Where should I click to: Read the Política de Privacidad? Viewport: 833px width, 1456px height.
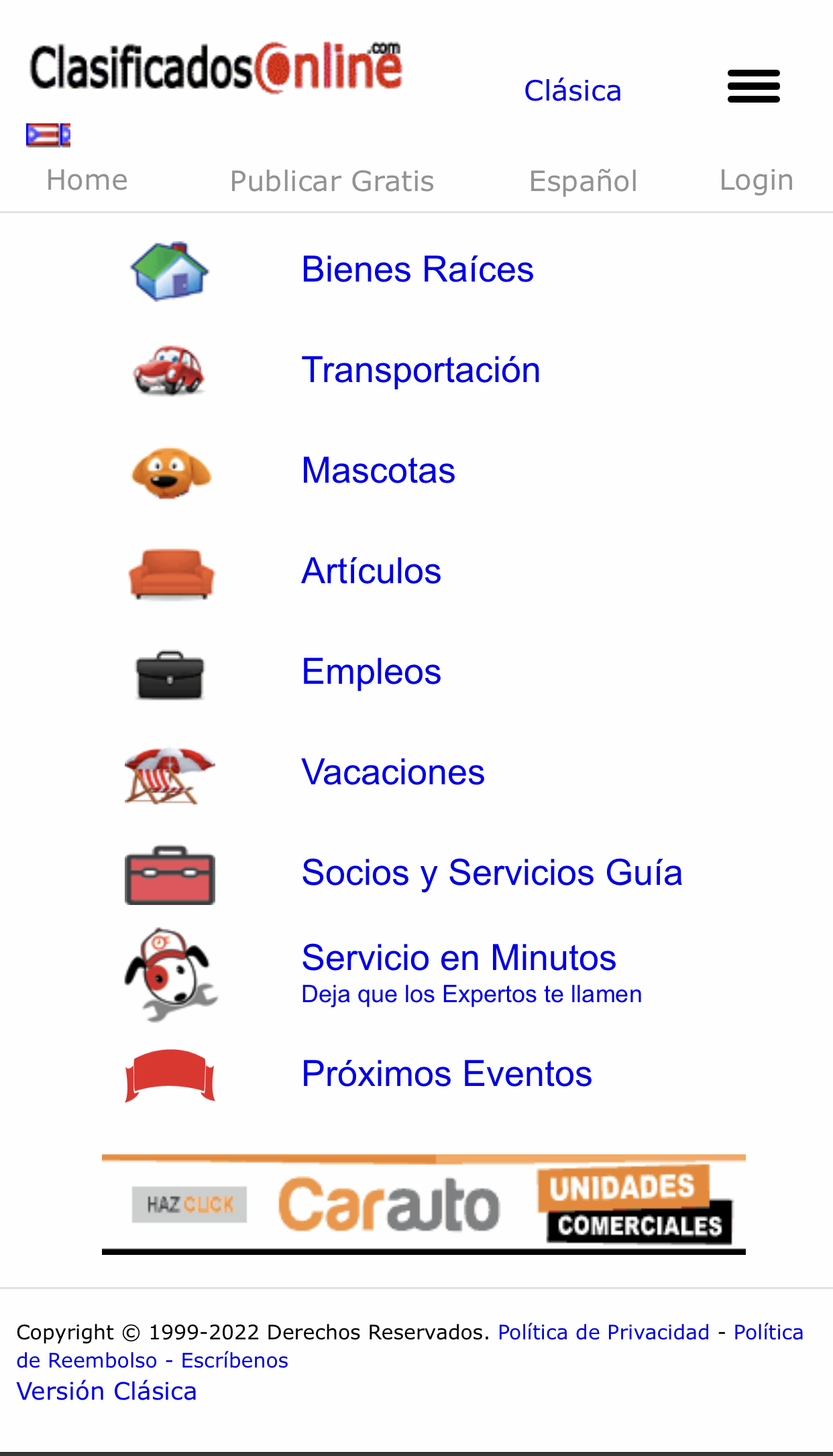pos(604,1332)
